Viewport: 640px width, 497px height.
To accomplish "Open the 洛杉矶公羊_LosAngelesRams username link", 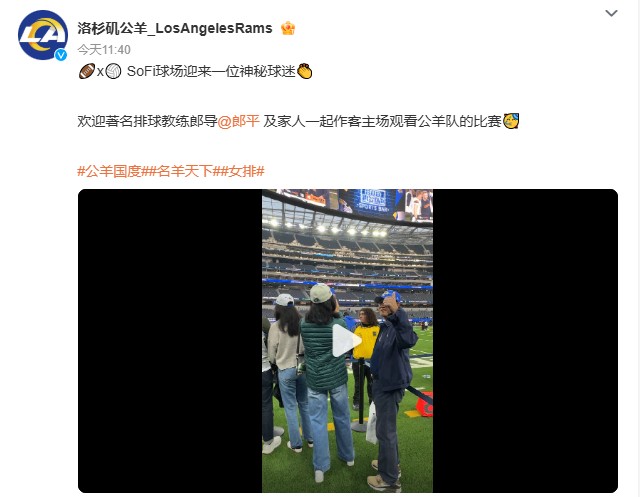I will point(174,27).
